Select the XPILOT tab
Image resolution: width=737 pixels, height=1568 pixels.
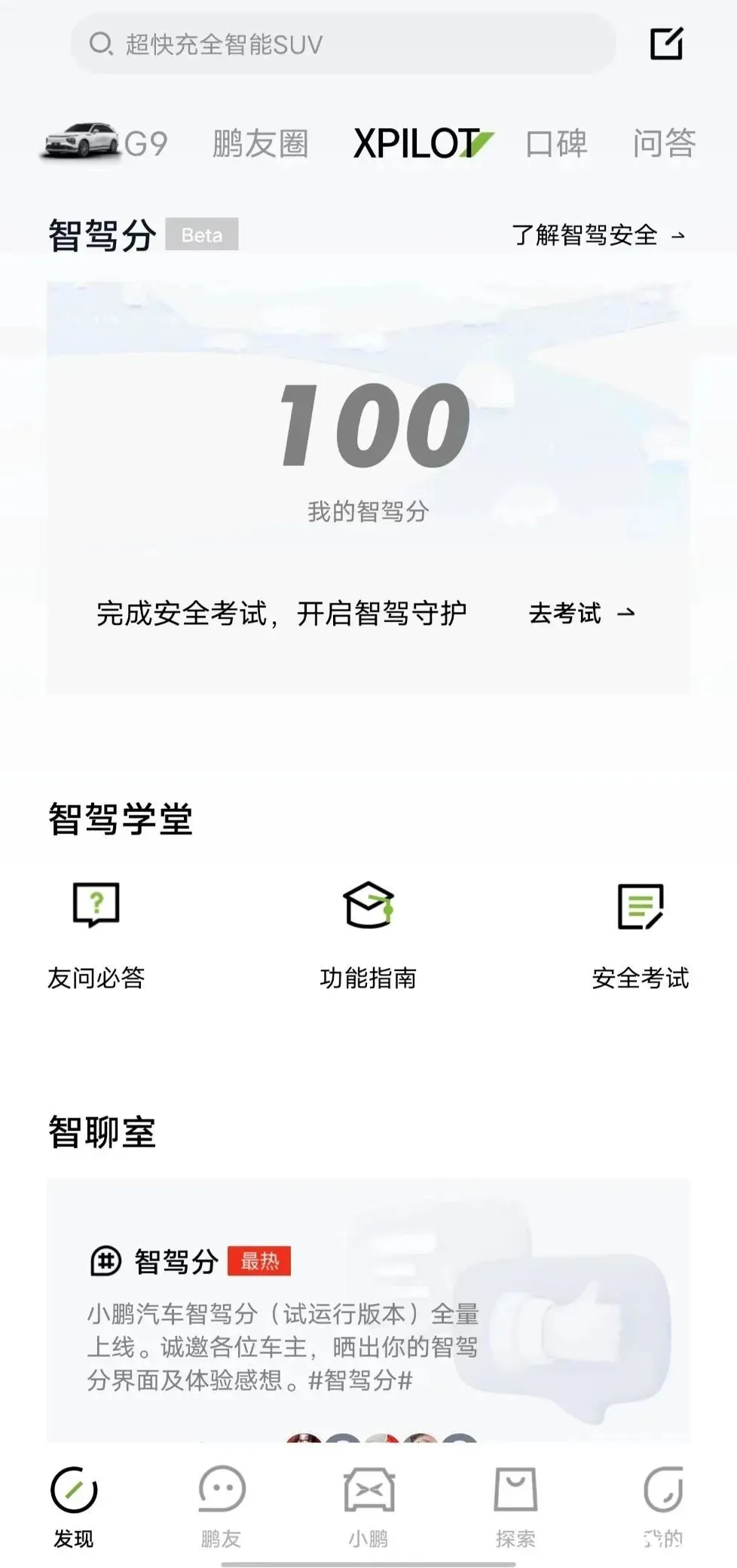click(420, 143)
